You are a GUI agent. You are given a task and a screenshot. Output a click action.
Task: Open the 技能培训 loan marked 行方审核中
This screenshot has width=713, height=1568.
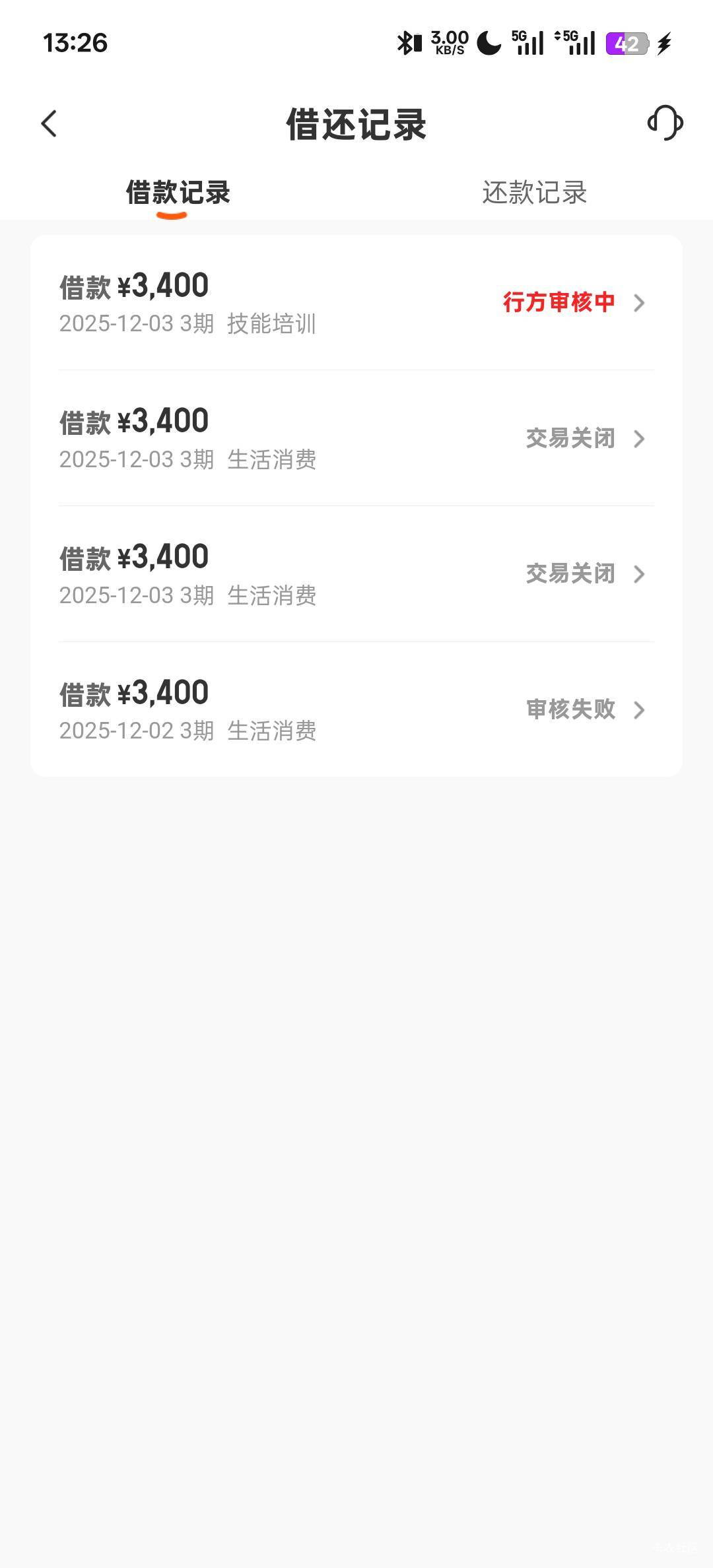356,303
